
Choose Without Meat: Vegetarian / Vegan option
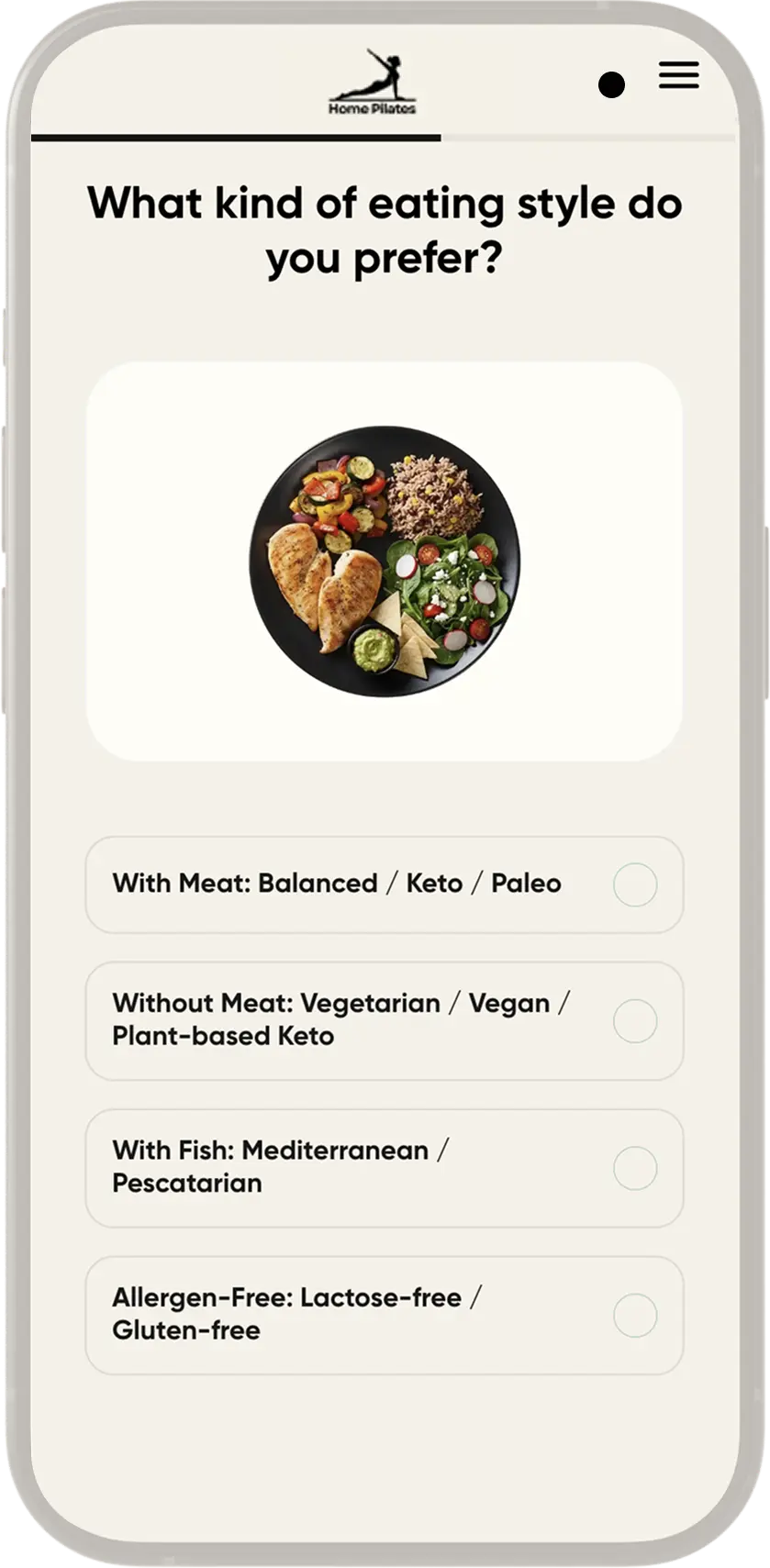click(384, 1020)
